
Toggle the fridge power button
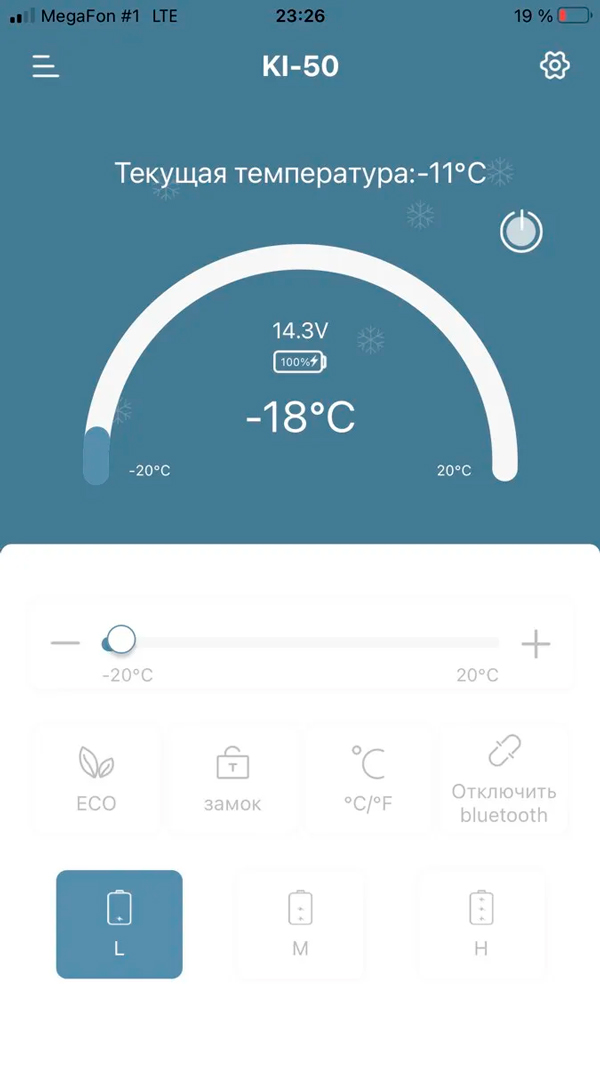click(x=521, y=232)
